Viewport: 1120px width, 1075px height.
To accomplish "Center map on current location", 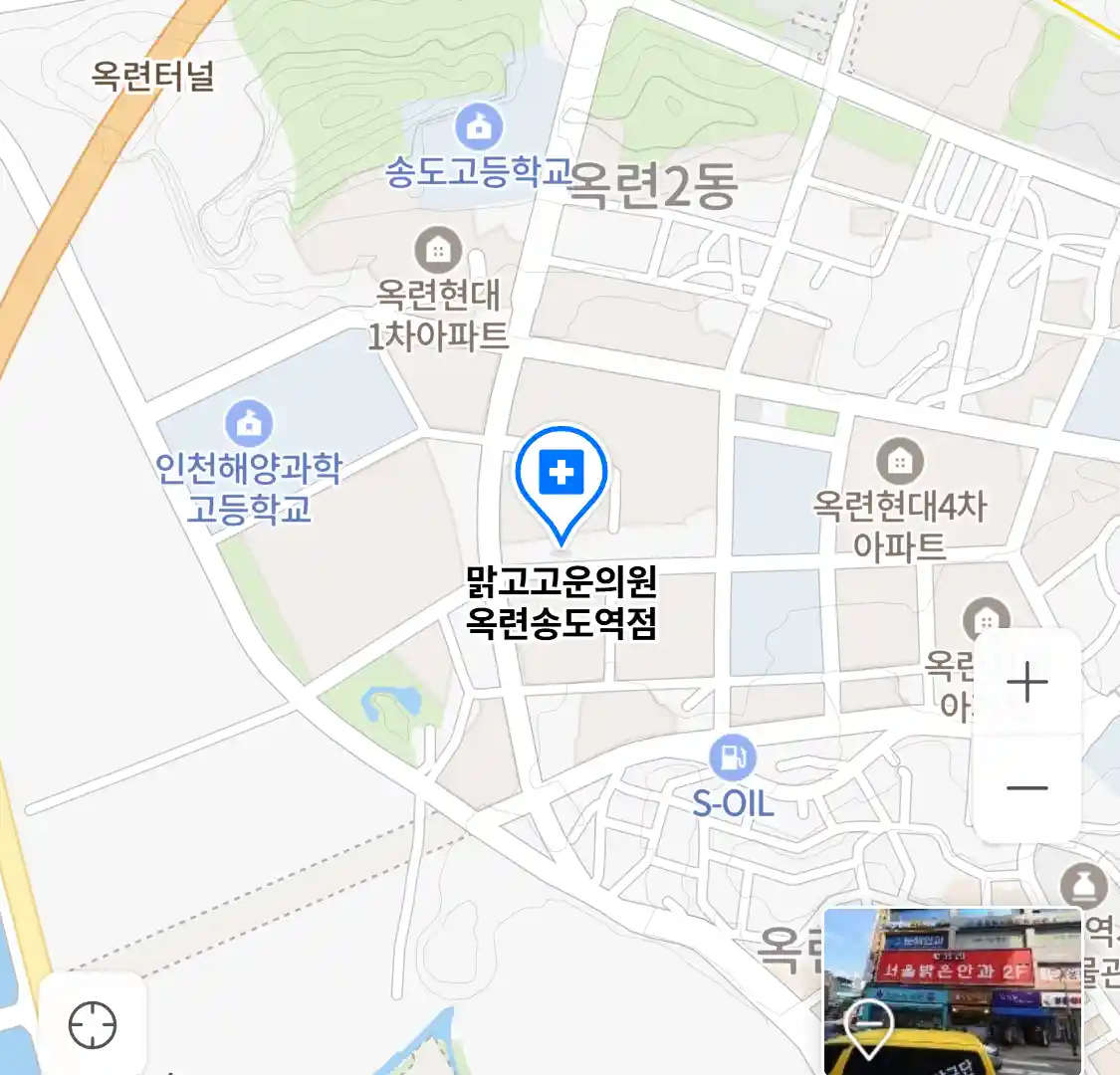I will [93, 1024].
